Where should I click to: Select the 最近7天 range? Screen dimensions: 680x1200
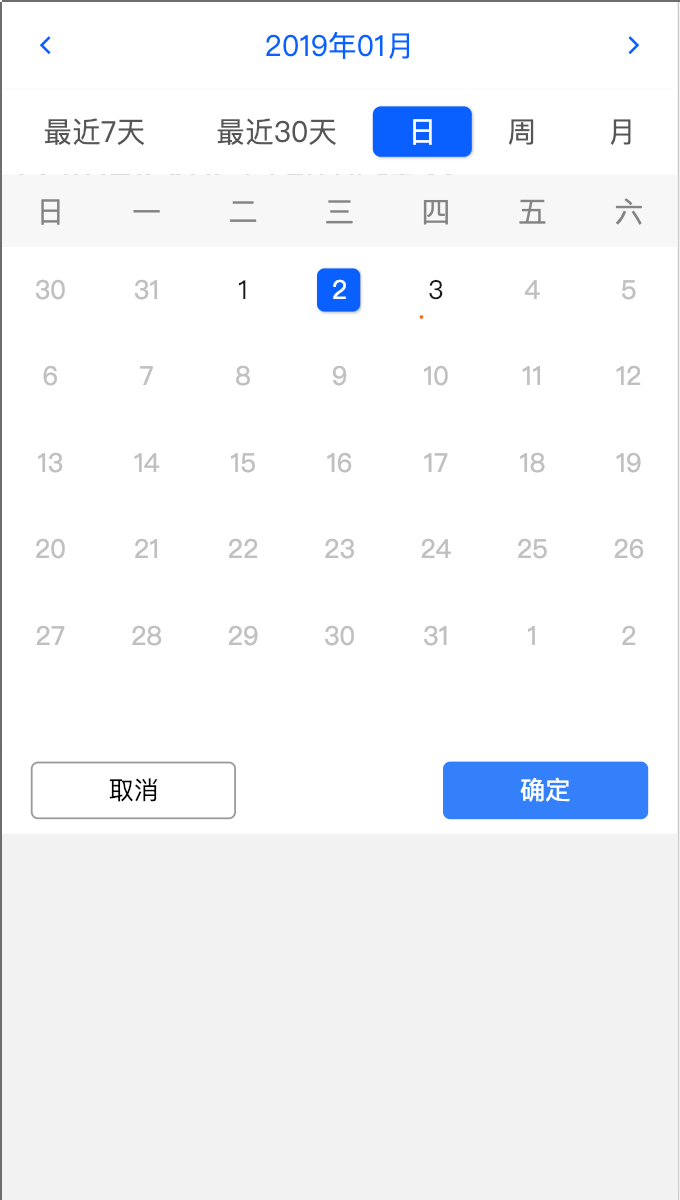pyautogui.click(x=95, y=132)
